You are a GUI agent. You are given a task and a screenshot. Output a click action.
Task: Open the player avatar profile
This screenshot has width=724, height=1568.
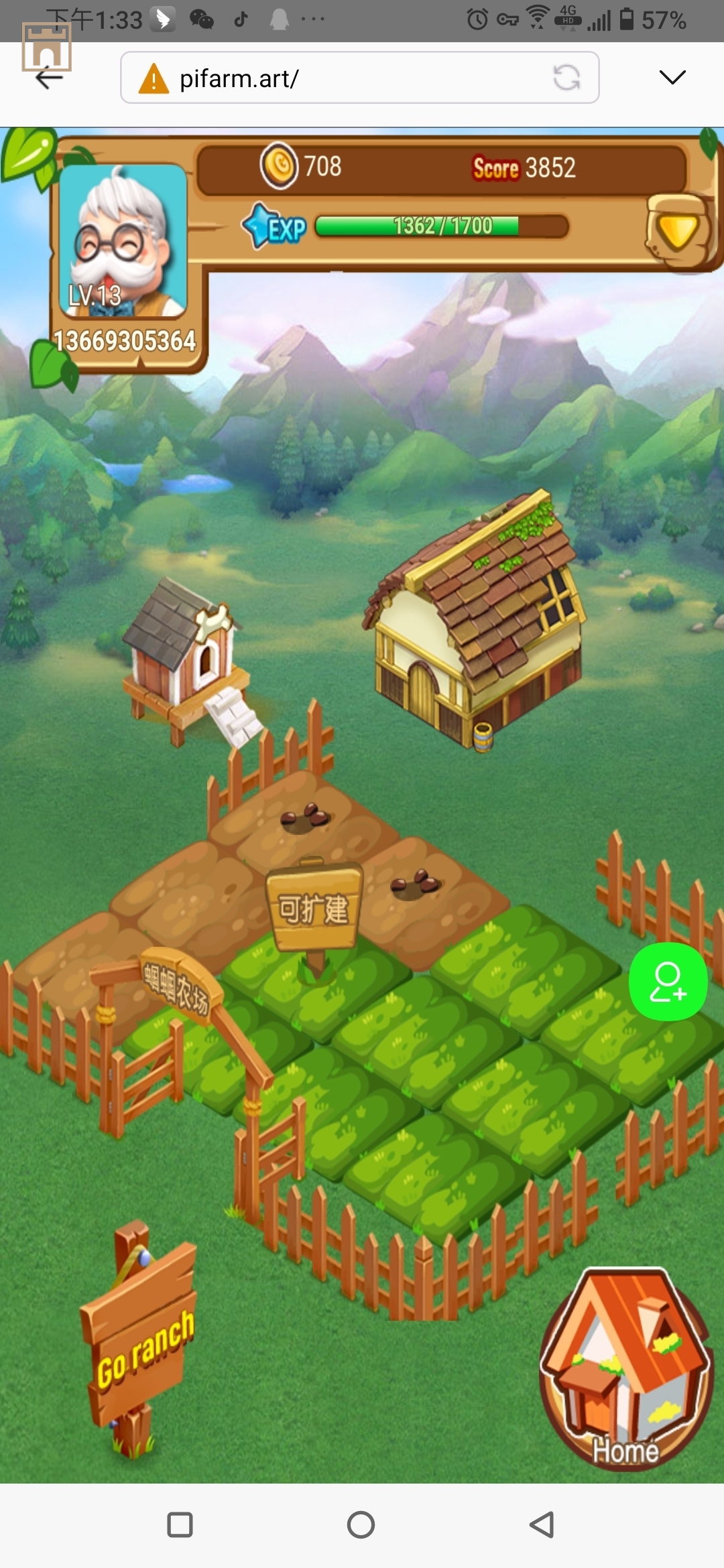(123, 241)
